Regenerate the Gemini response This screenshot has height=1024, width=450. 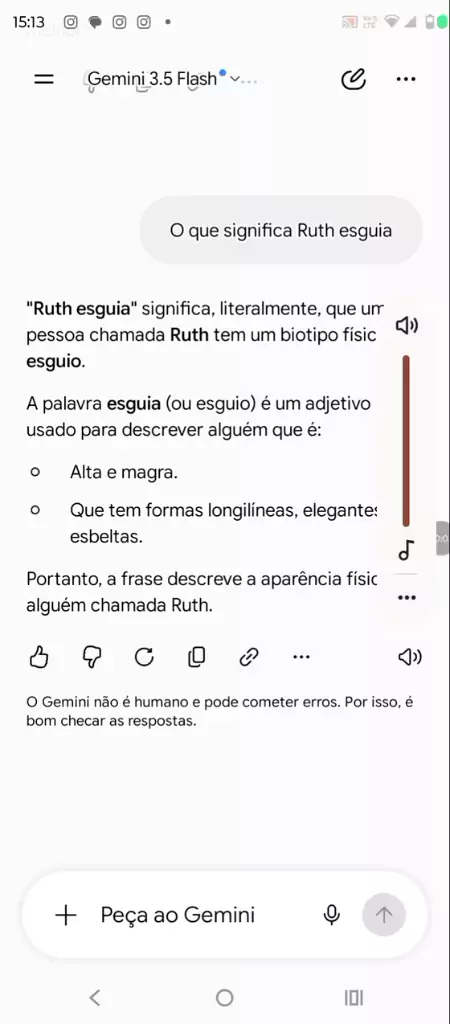tap(144, 657)
